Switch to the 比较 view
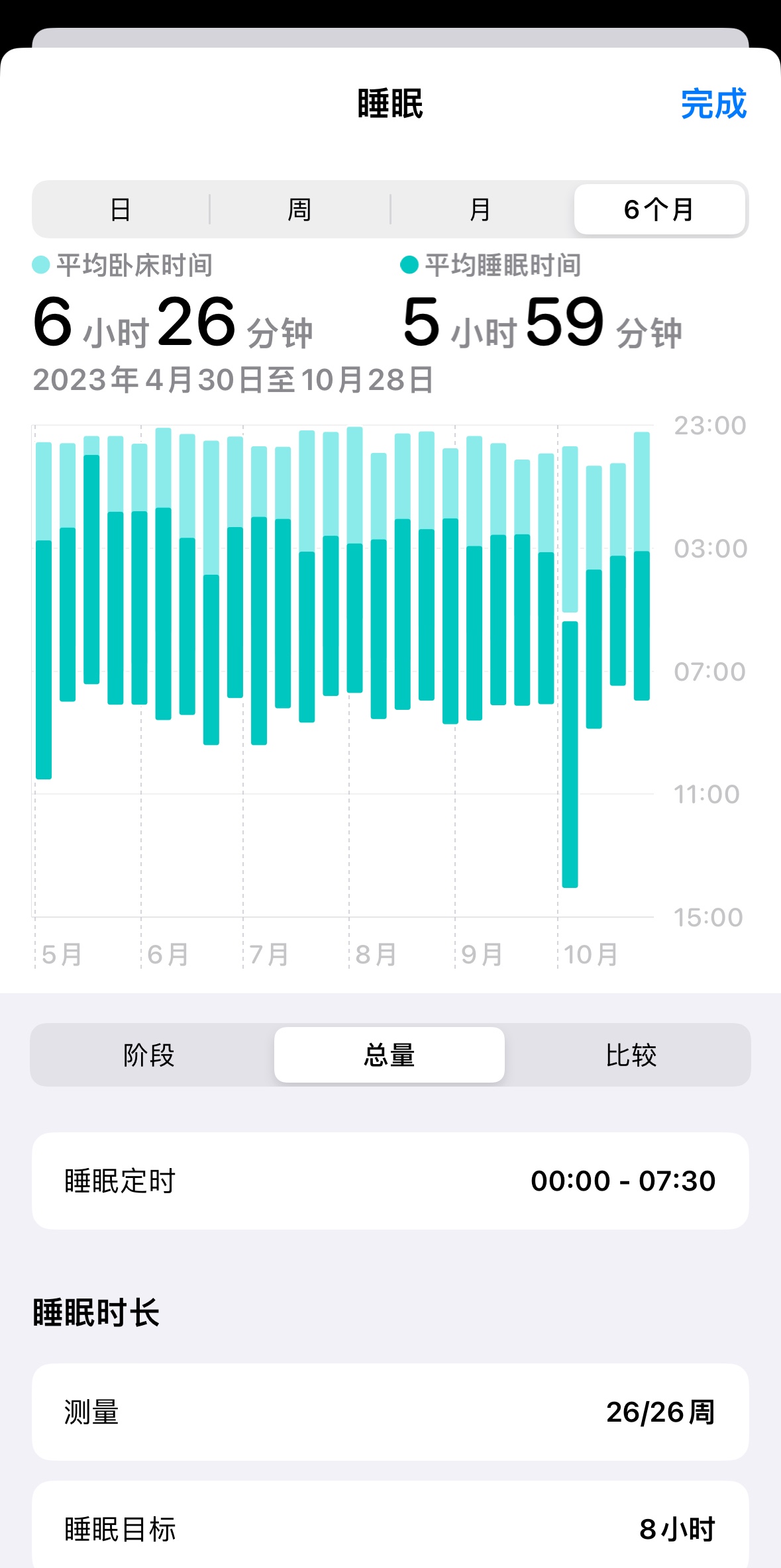 [630, 1055]
